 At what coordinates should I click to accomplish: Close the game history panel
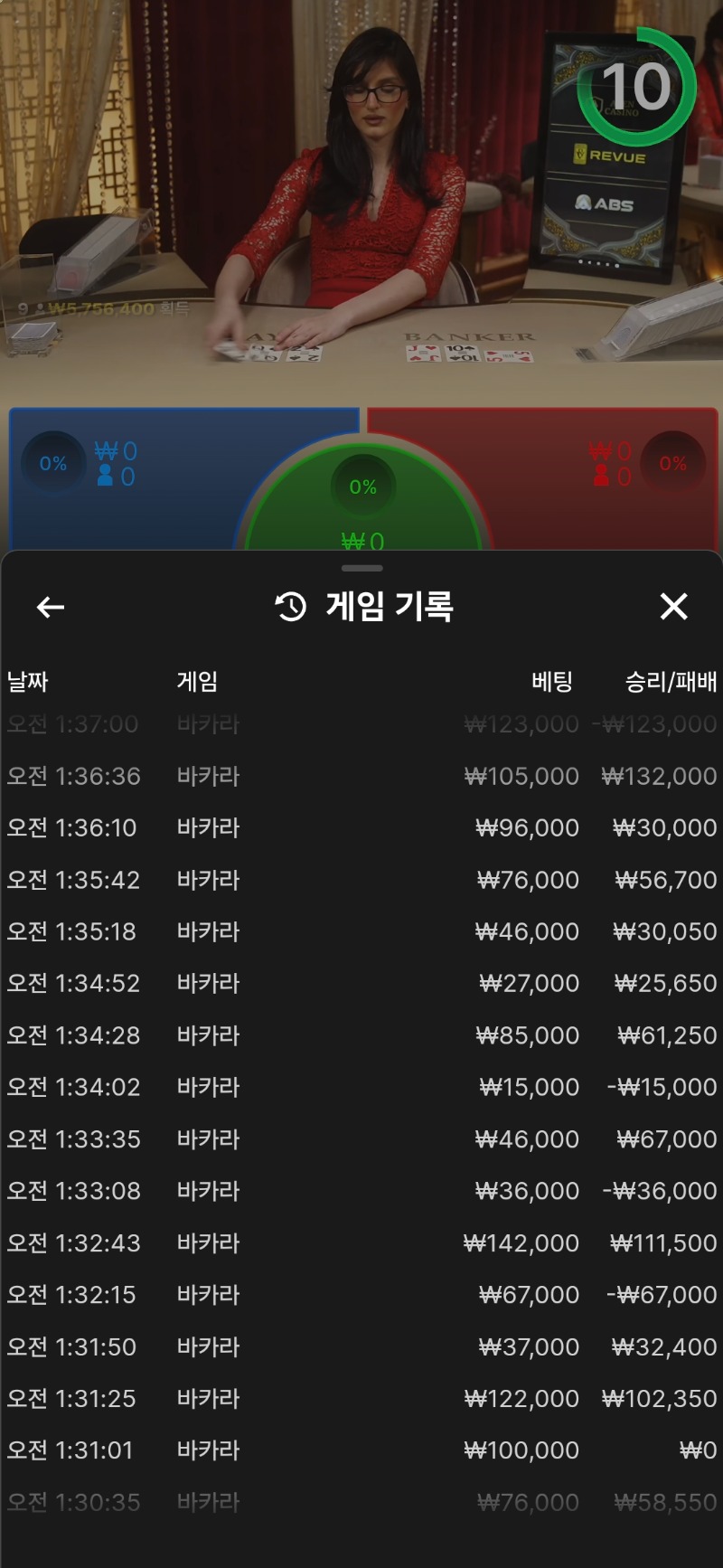pos(673,607)
